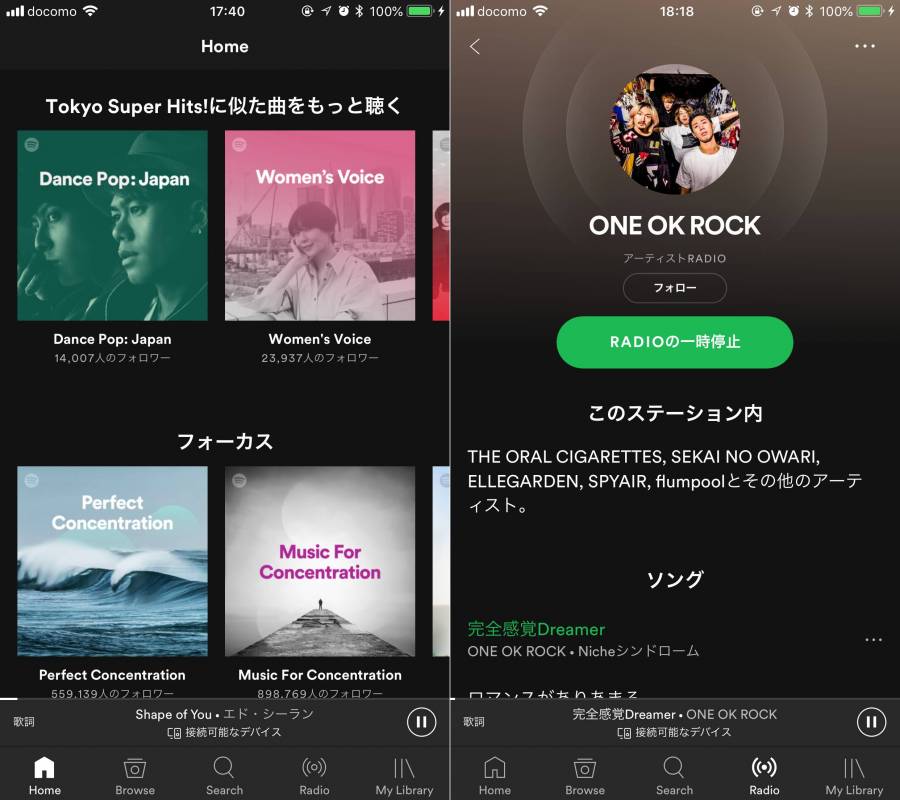Image resolution: width=900 pixels, height=800 pixels.
Task: Open 接続可能なデバイス under 完全感覚Dreamer
Action: point(674,732)
